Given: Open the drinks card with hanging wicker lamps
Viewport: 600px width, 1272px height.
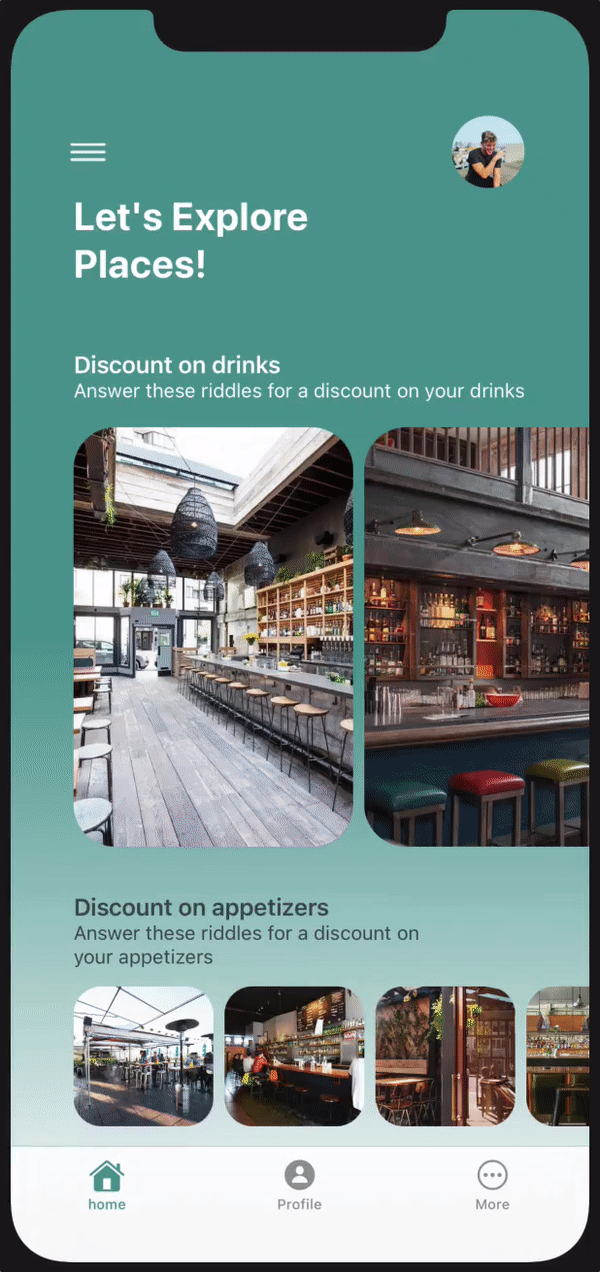Looking at the screenshot, I should pyautogui.click(x=213, y=637).
